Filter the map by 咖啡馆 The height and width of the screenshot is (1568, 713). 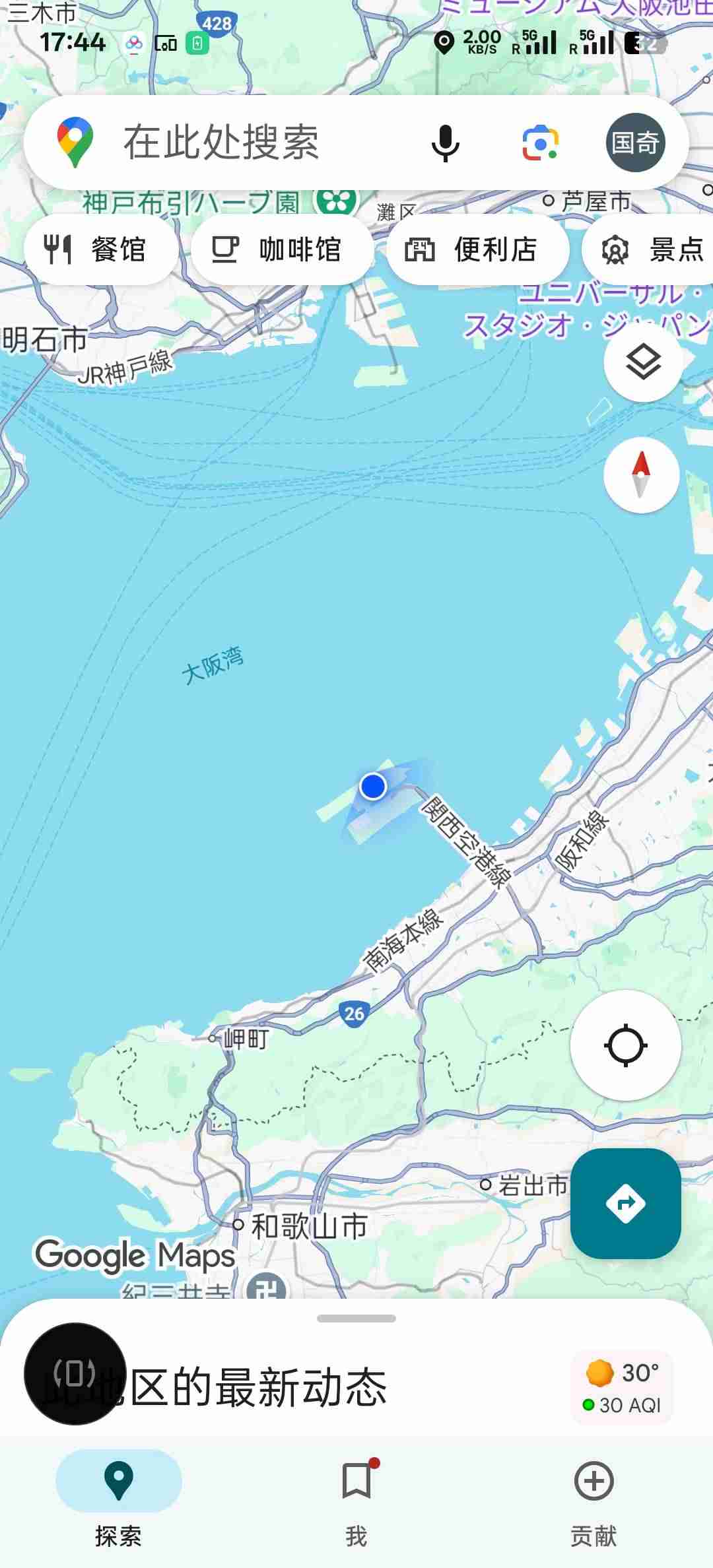click(282, 250)
